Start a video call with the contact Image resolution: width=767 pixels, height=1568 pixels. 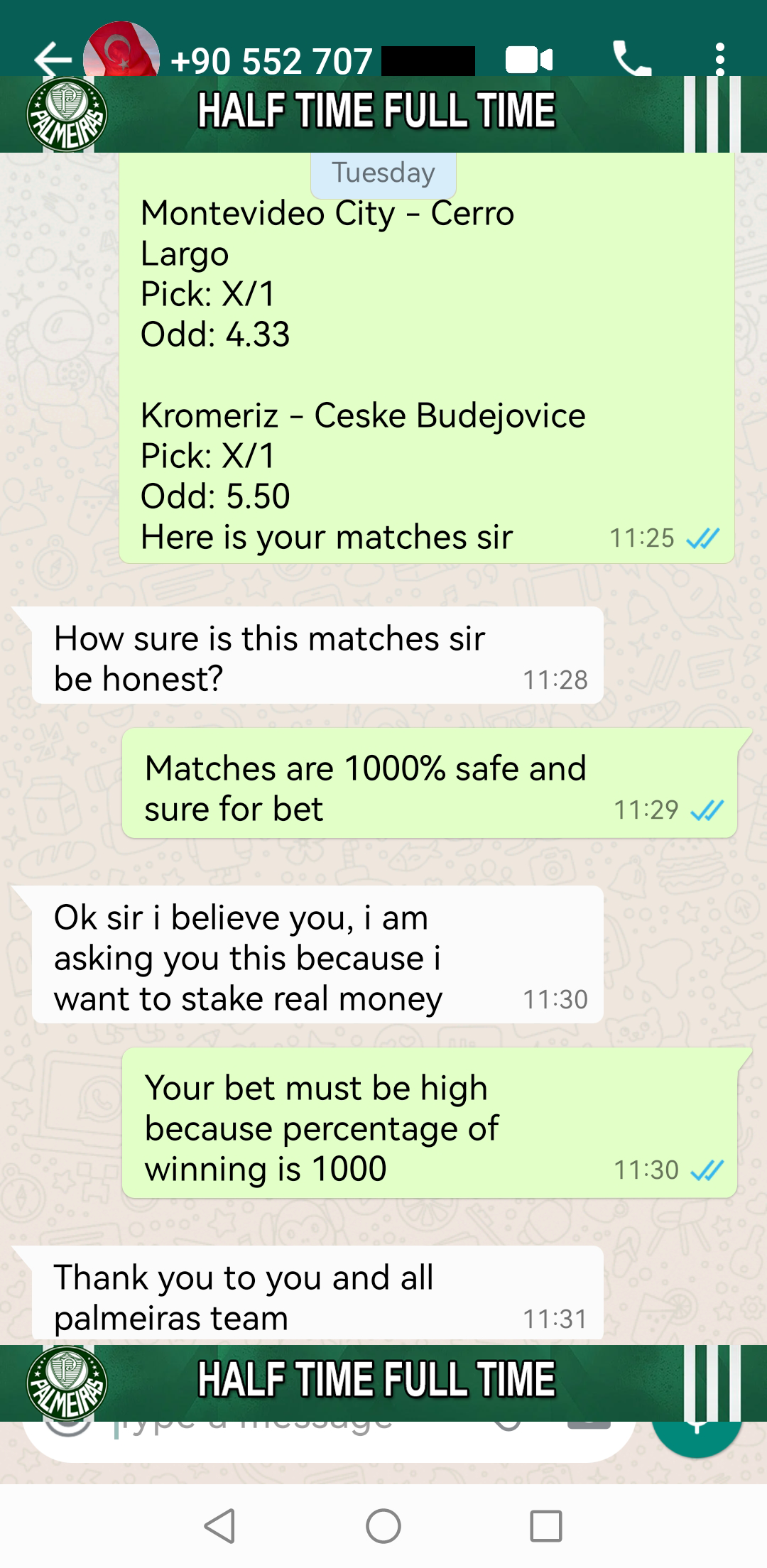click(x=529, y=60)
